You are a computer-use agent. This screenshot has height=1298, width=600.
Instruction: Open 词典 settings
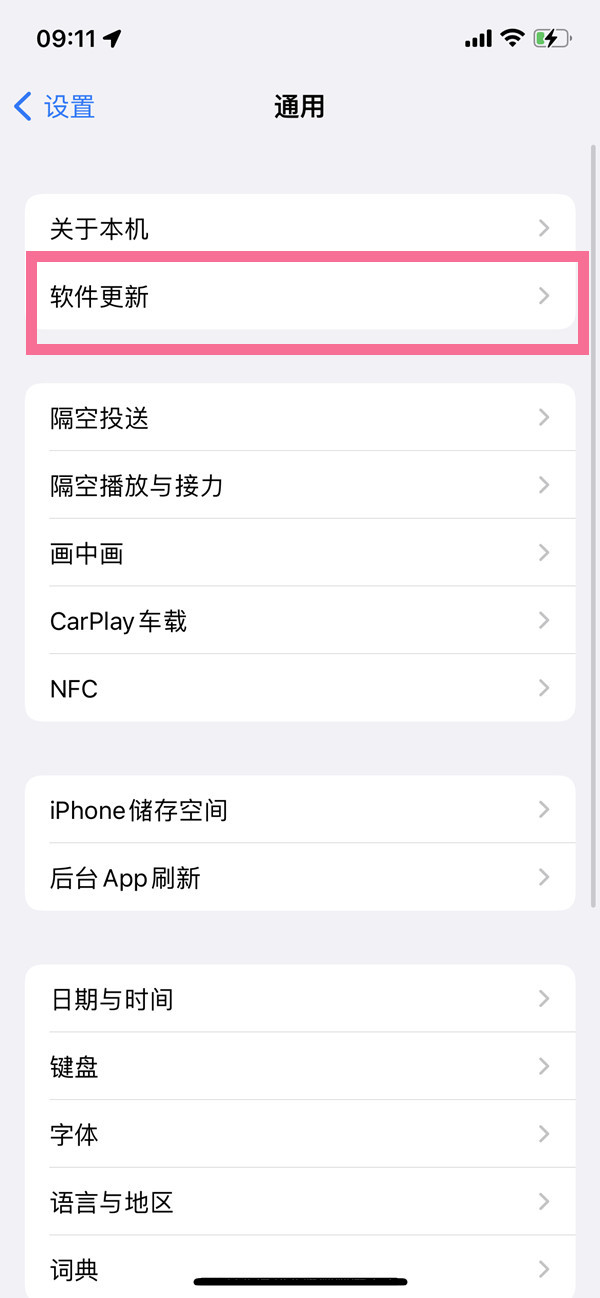[299, 1268]
